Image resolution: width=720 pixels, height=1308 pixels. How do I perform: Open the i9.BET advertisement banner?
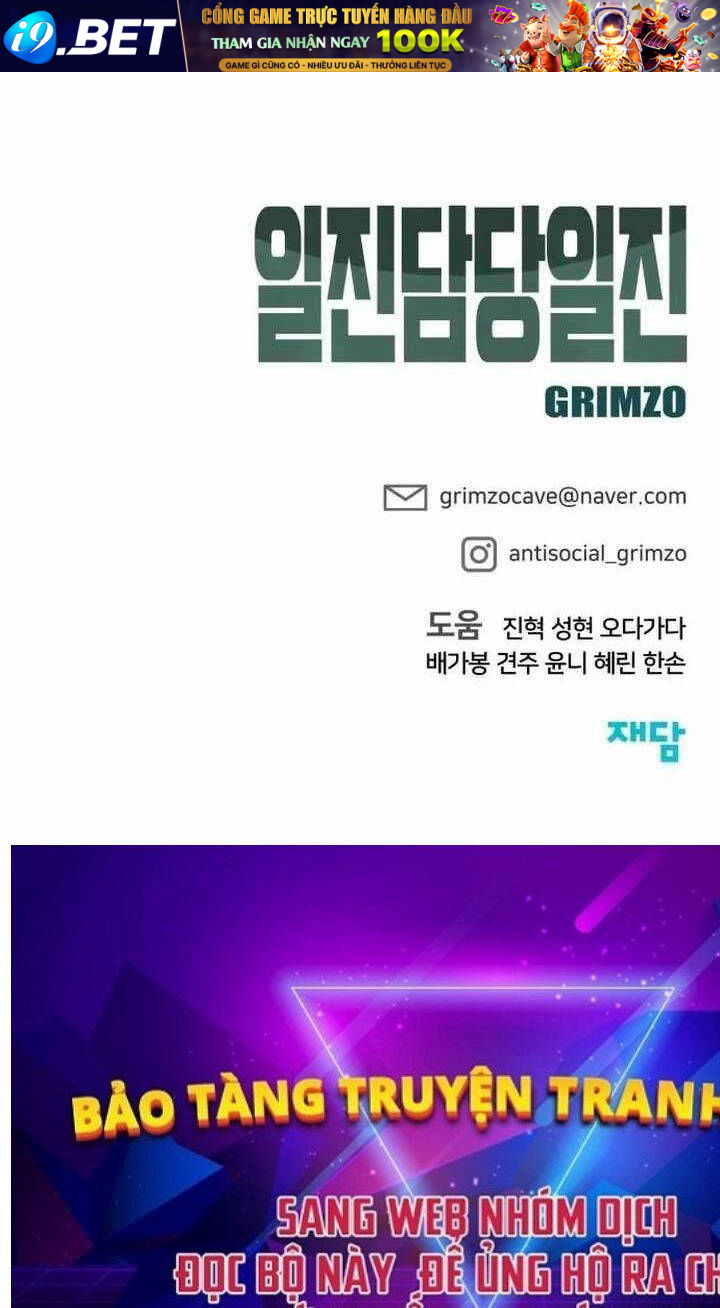point(360,36)
